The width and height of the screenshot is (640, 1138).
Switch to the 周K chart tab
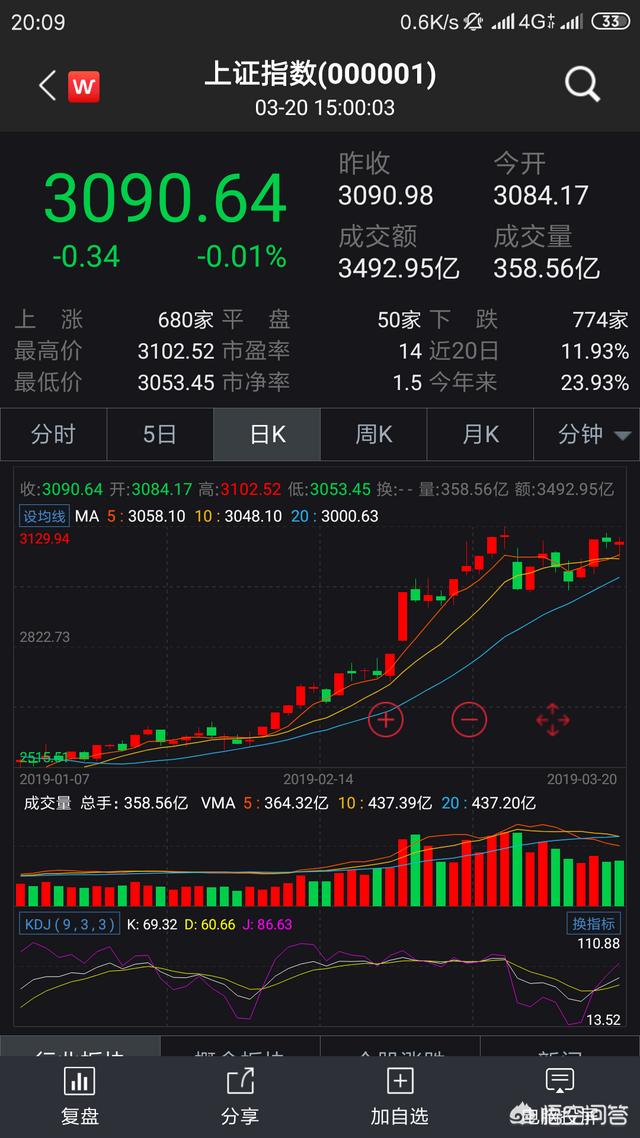coord(374,434)
